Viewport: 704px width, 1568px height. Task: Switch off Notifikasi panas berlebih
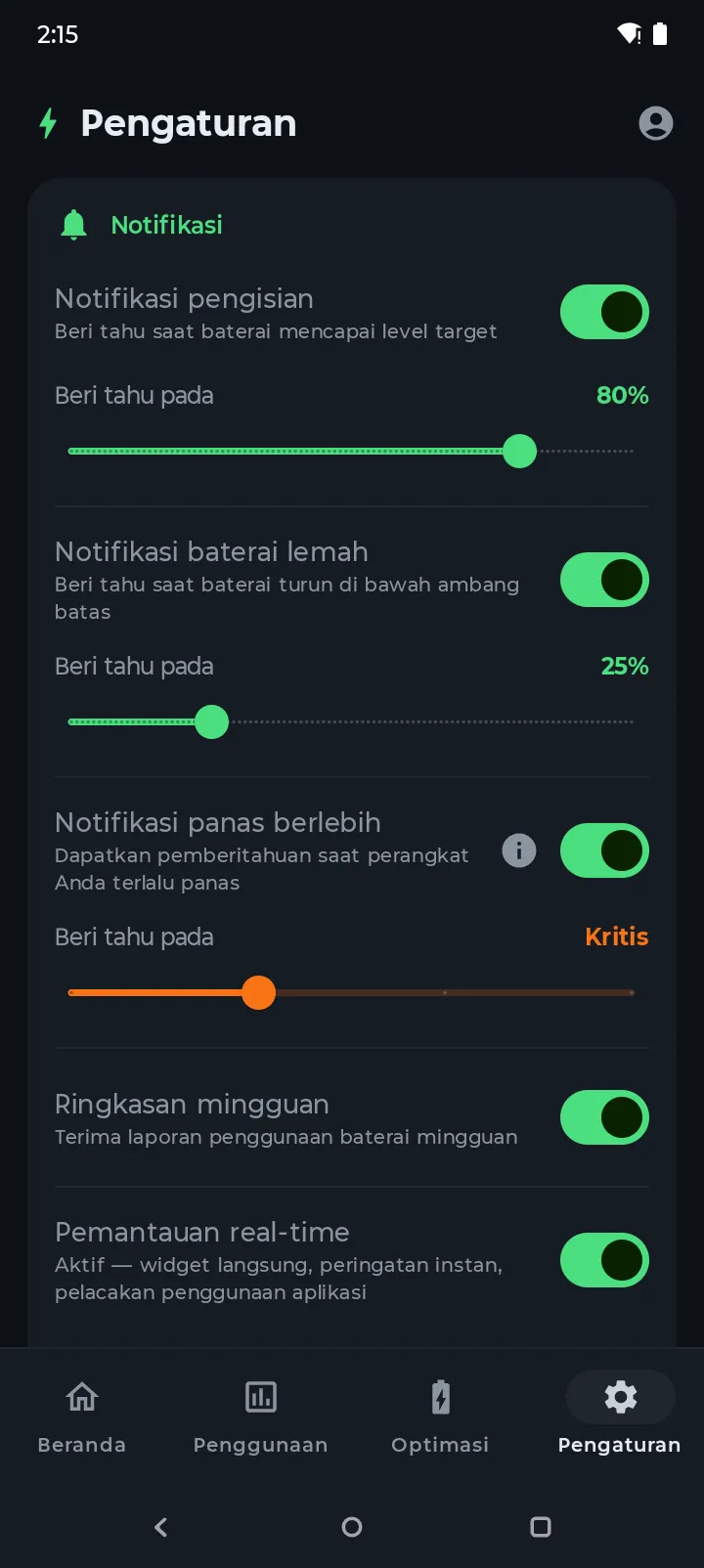point(604,850)
